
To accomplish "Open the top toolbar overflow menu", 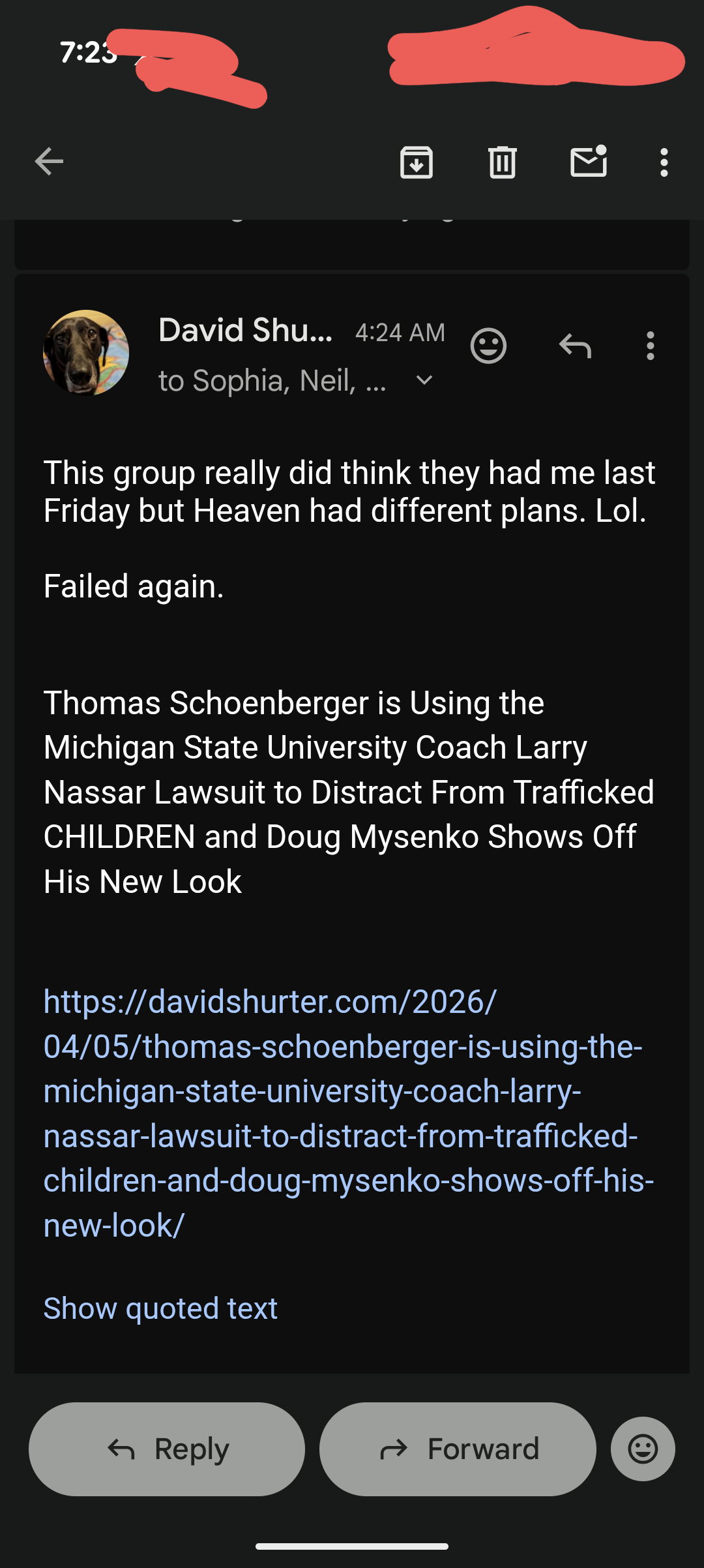I will 664,162.
